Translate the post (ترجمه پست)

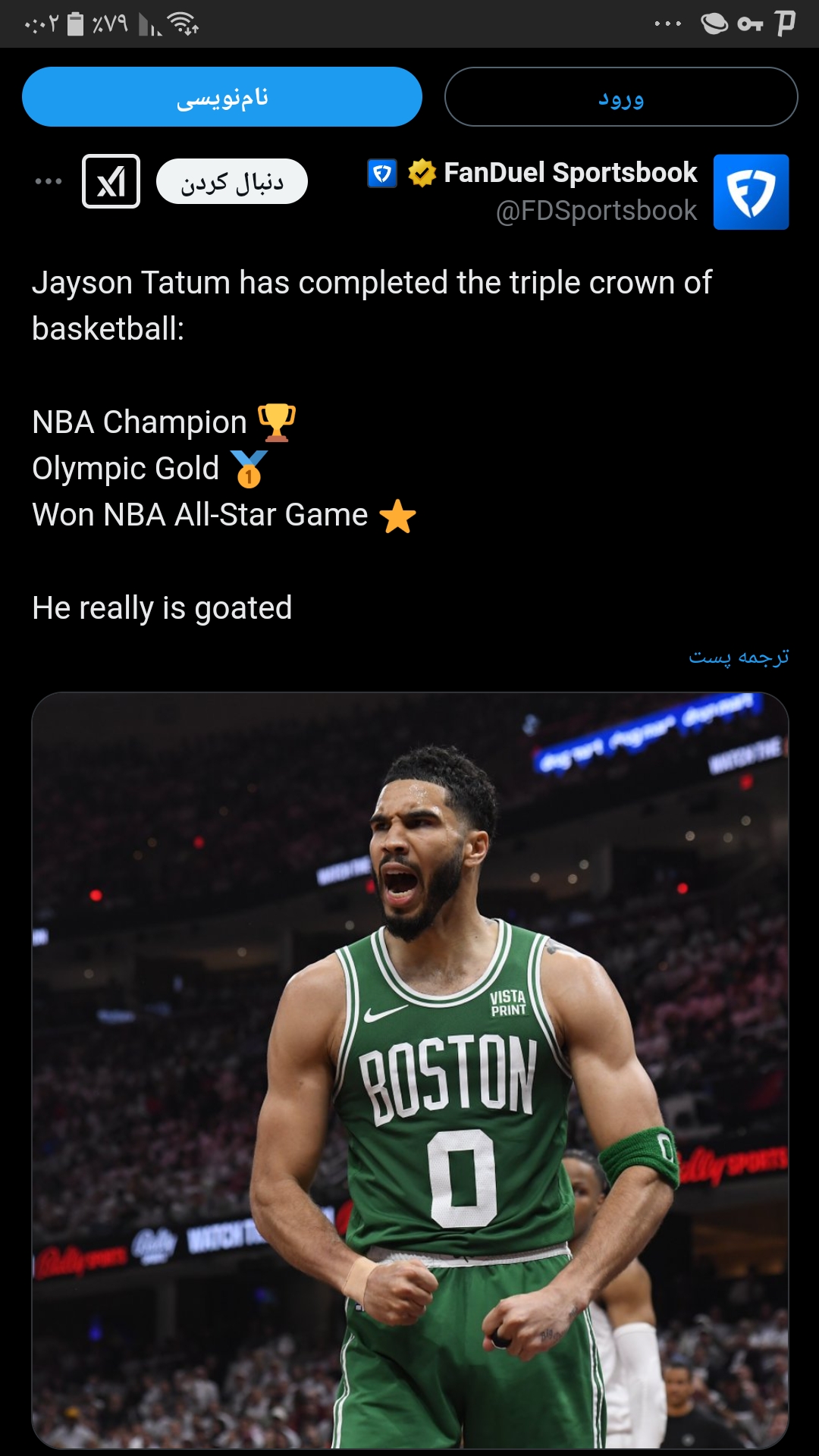click(739, 657)
